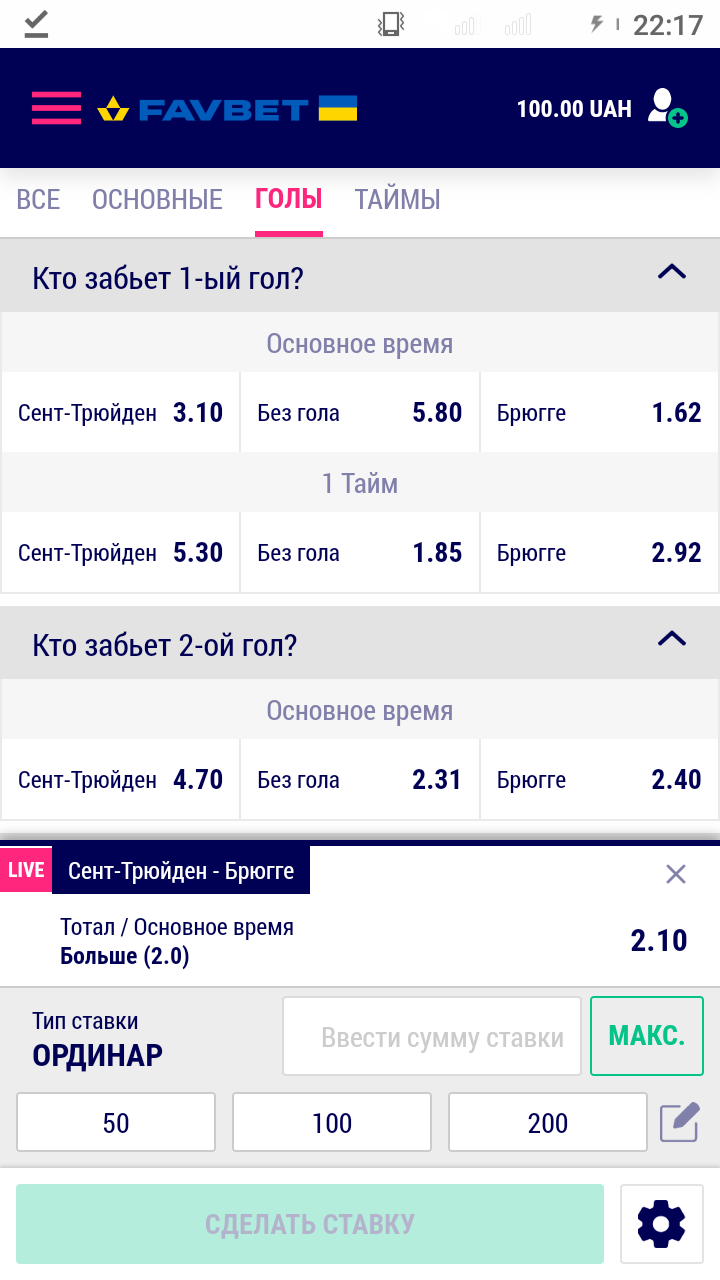This screenshot has height=1280, width=720.
Task: Click the pencil edit stake icon
Action: [x=678, y=1122]
